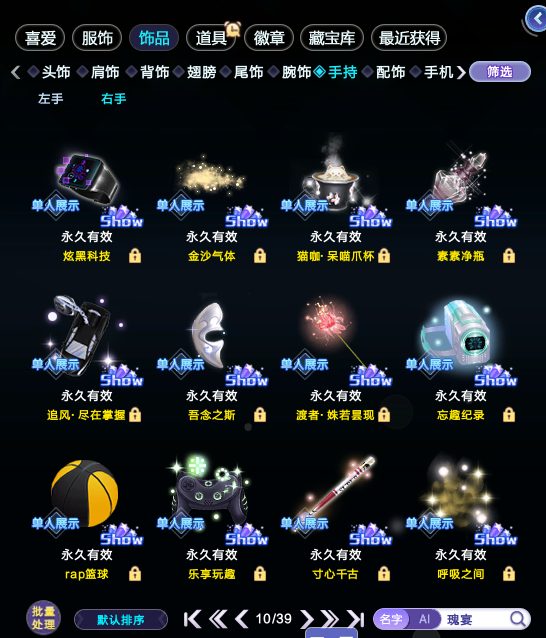Open the 筛选 filter button
Viewport: 546px width, 638px height.
tap(500, 72)
